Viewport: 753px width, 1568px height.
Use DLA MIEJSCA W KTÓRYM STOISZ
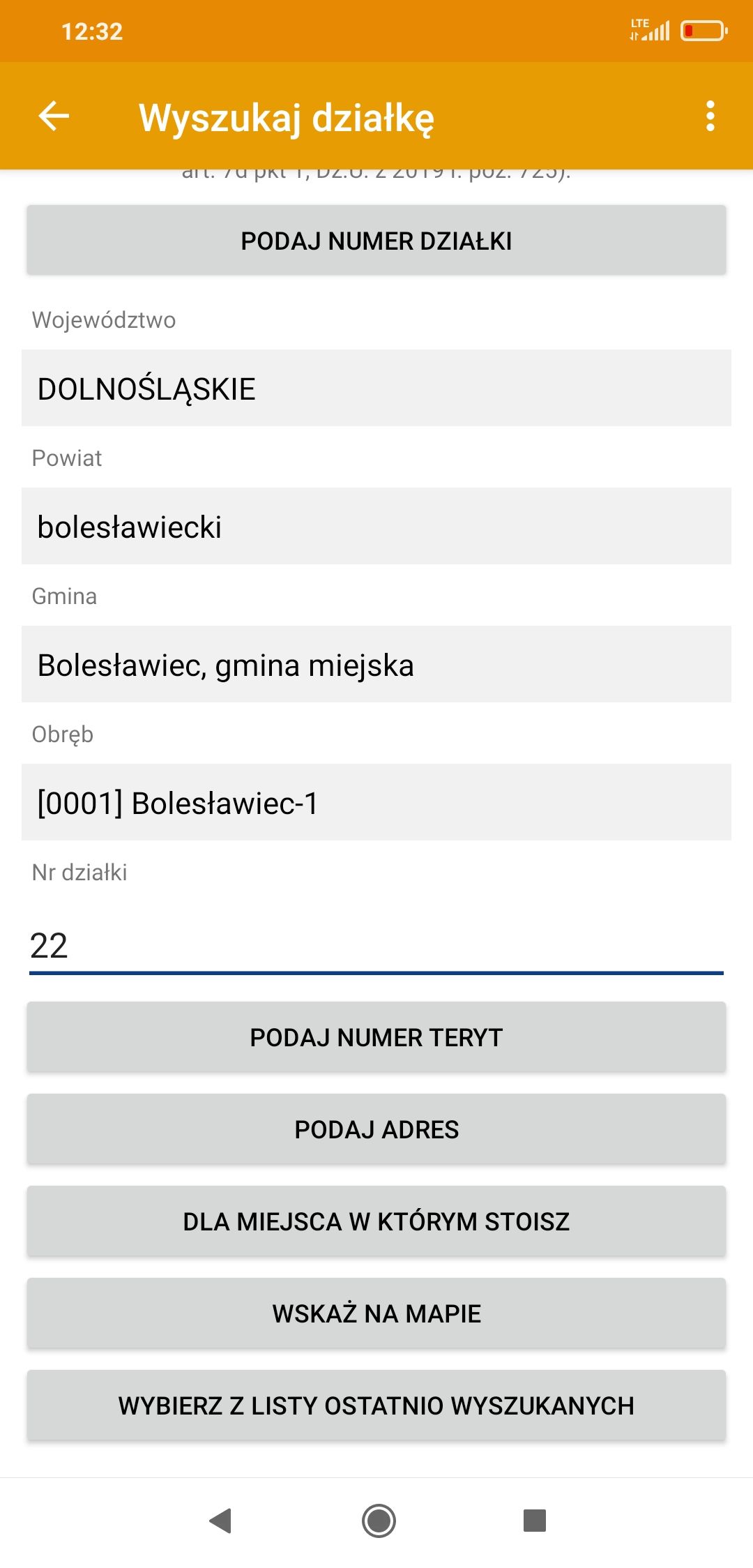tap(376, 1221)
